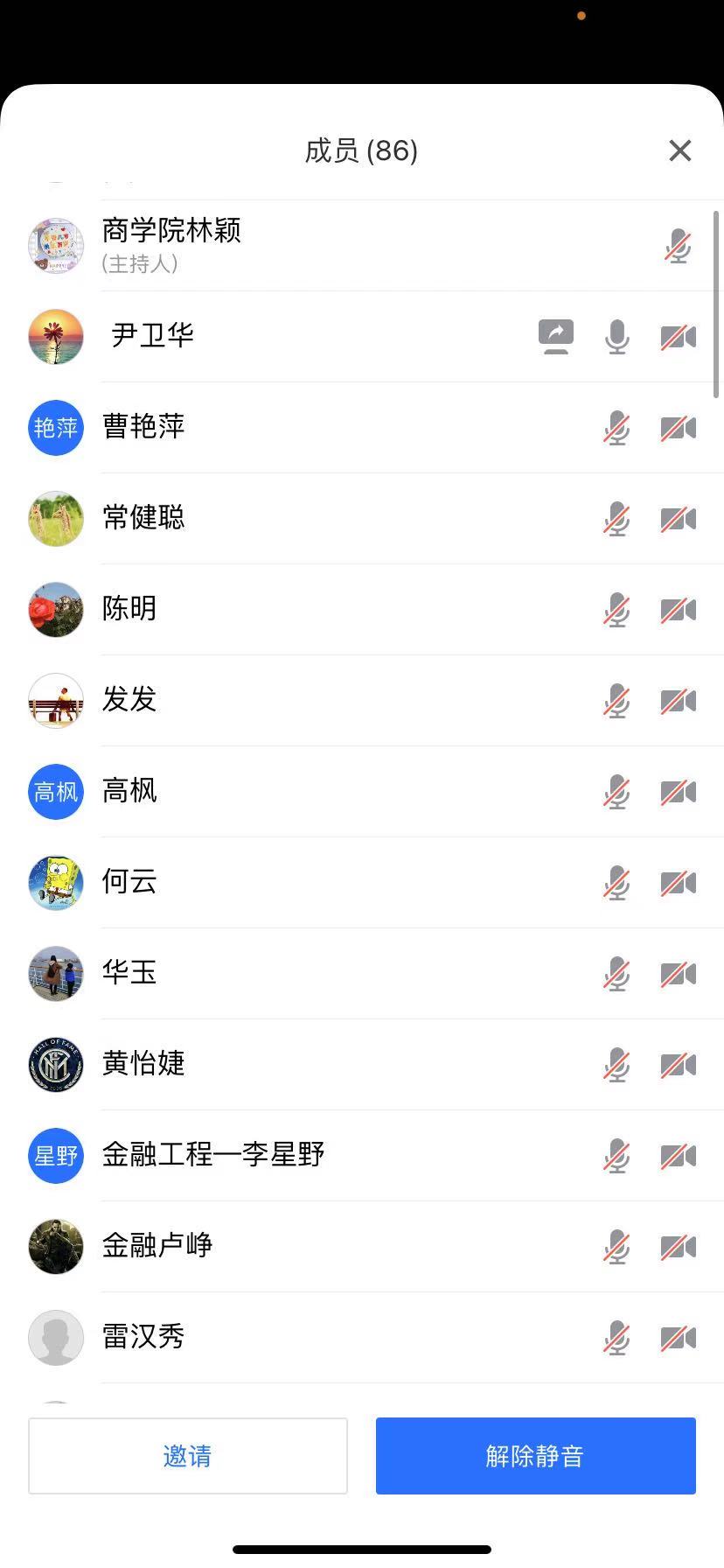
Task: Tap the camera-off icon for 雷汉秀
Action: [678, 1338]
